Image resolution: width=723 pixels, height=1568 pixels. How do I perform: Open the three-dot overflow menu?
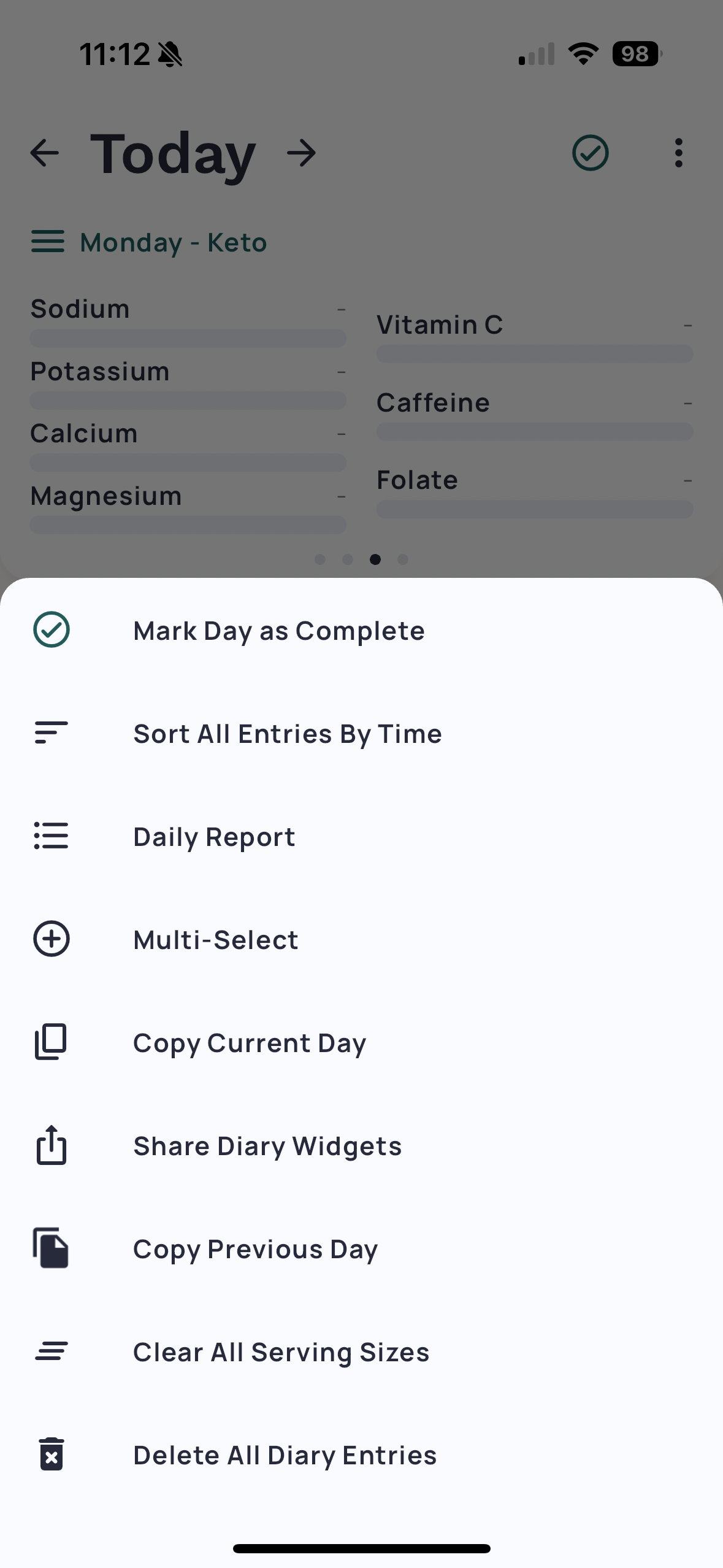click(x=678, y=153)
